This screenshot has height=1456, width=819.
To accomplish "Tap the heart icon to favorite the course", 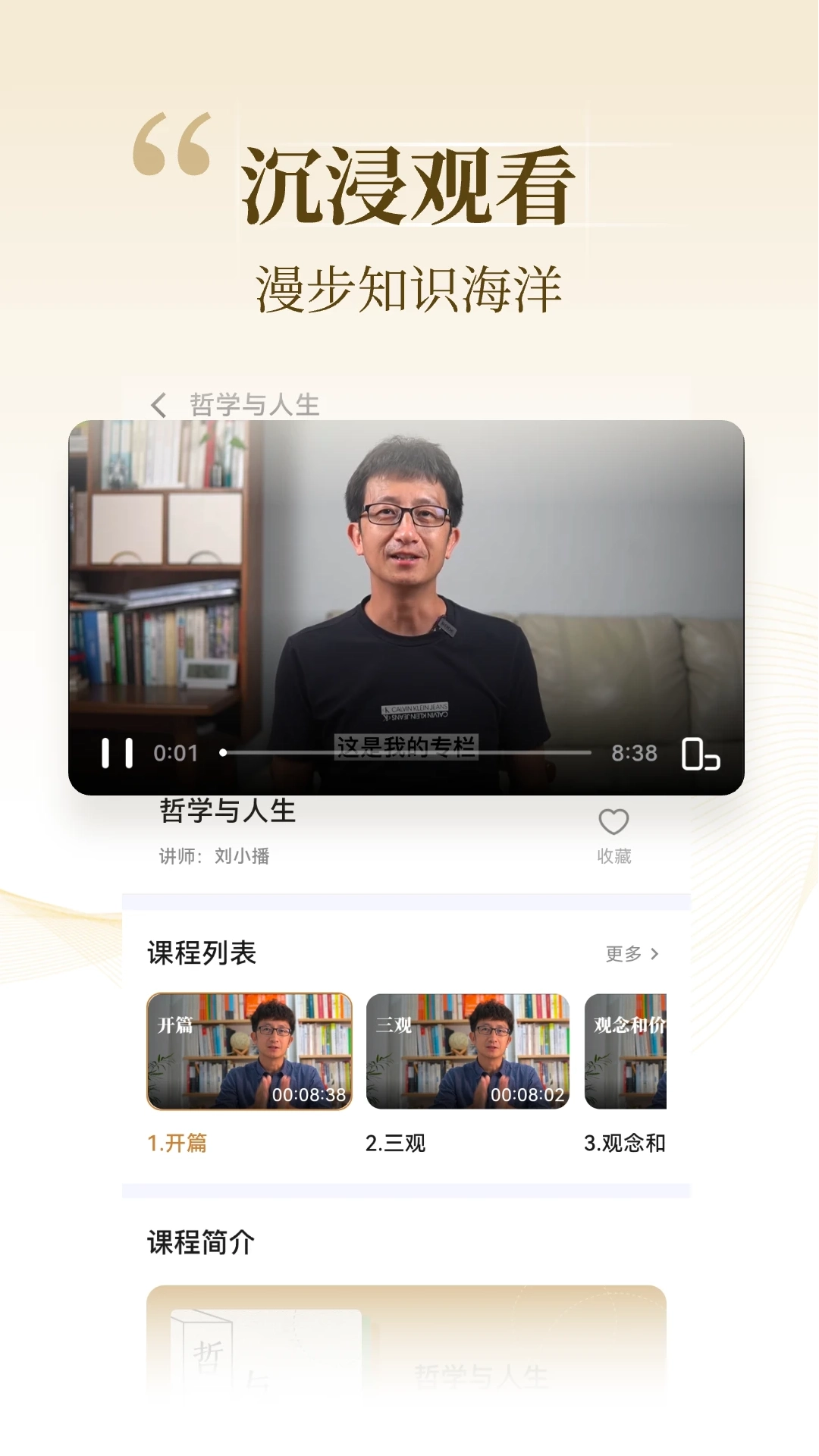I will coord(614,821).
